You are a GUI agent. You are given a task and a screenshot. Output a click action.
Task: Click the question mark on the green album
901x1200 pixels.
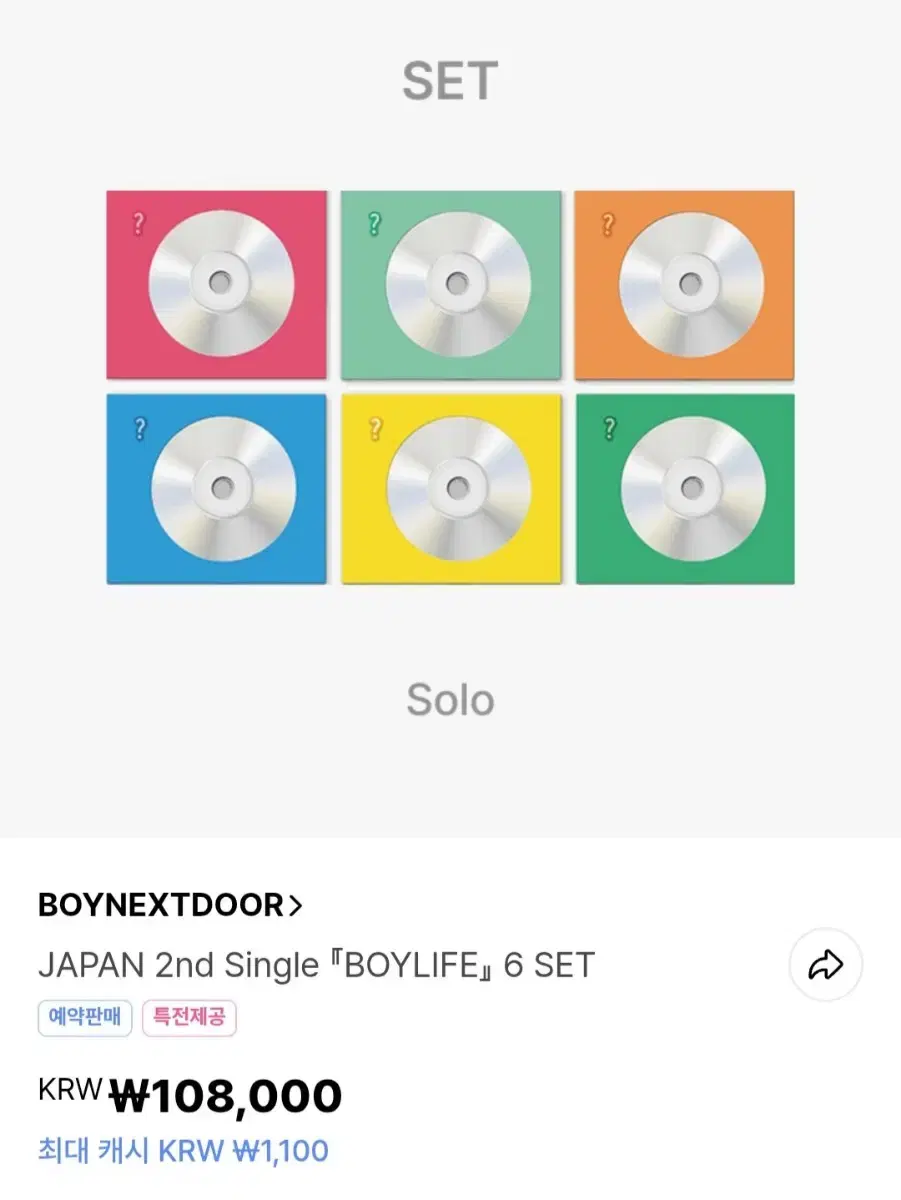tap(608, 426)
